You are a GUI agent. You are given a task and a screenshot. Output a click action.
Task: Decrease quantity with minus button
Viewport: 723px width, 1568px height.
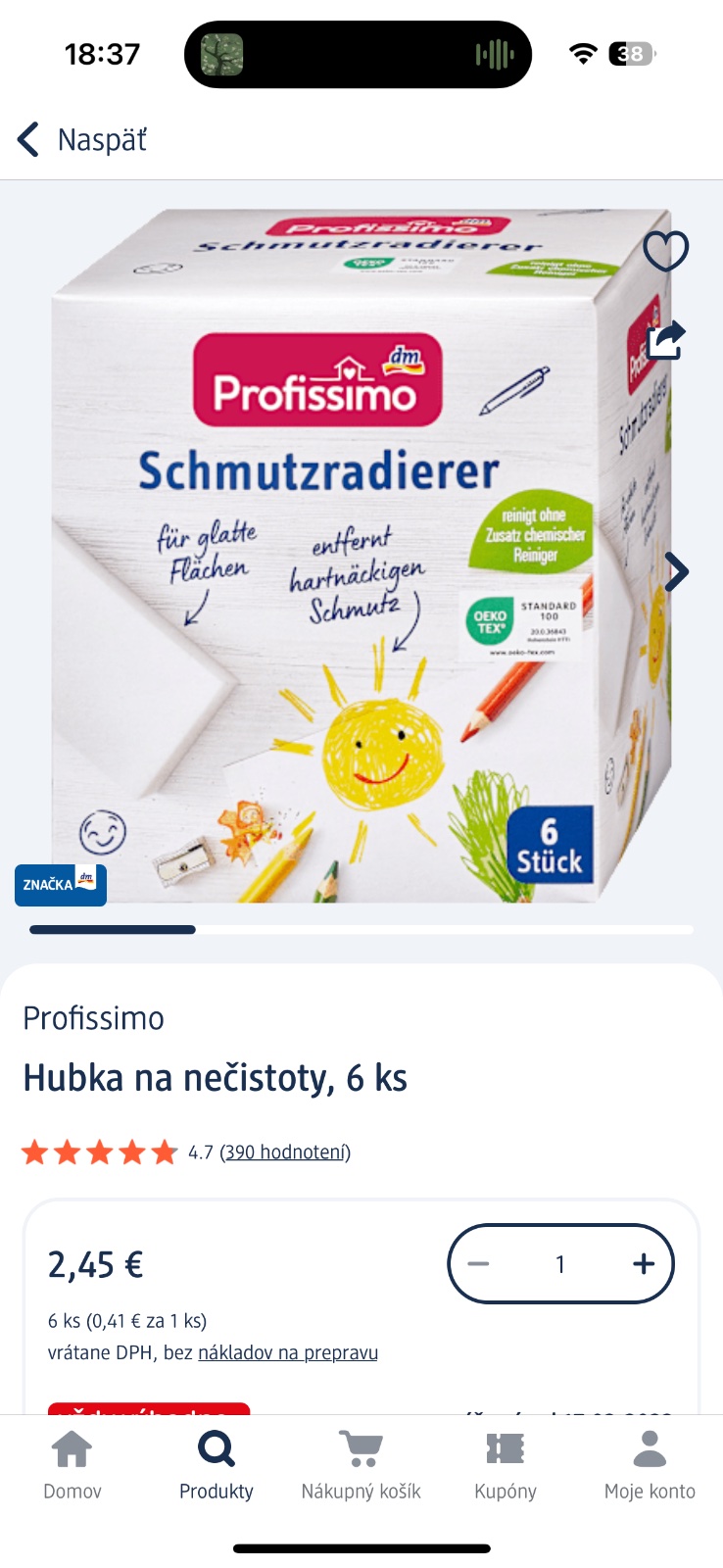tap(478, 1264)
